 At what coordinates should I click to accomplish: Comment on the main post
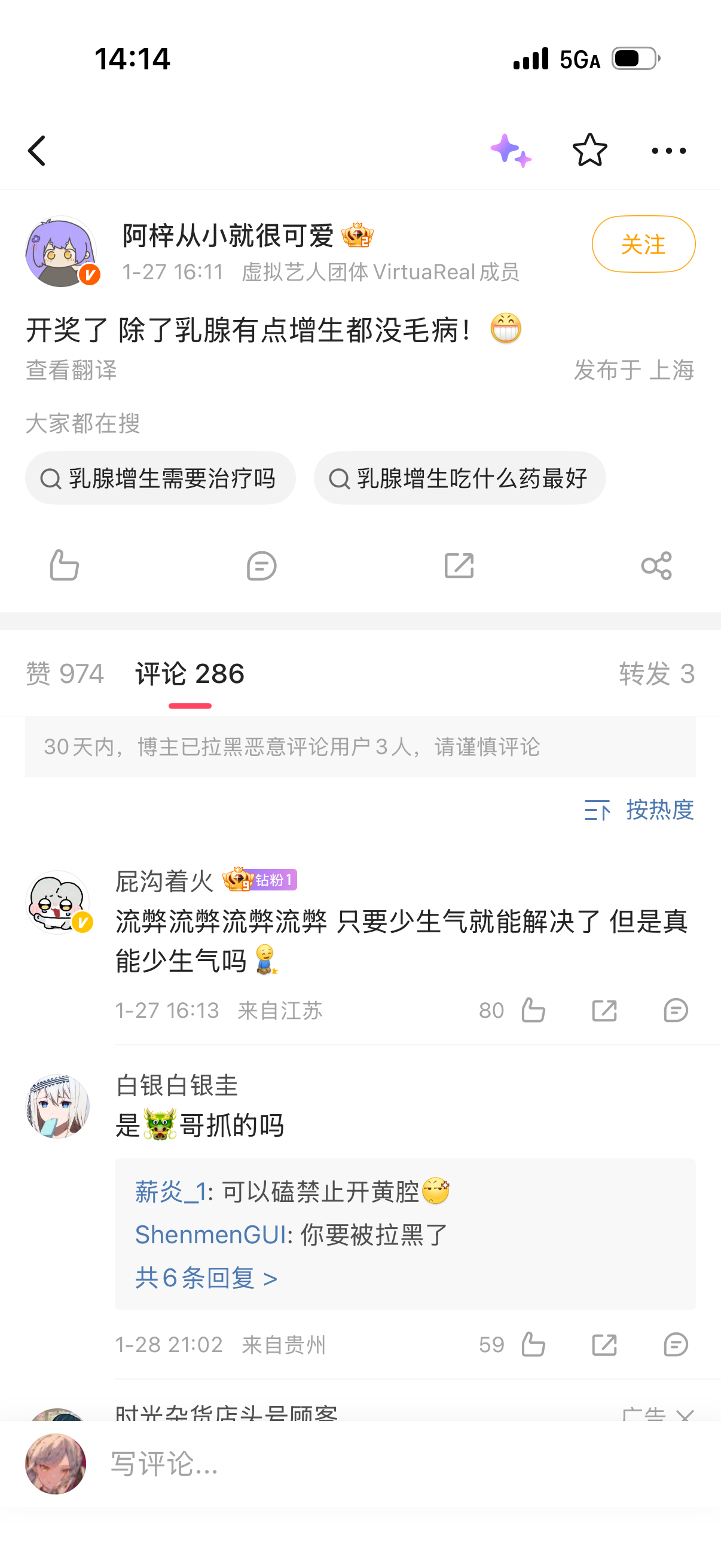tap(262, 566)
